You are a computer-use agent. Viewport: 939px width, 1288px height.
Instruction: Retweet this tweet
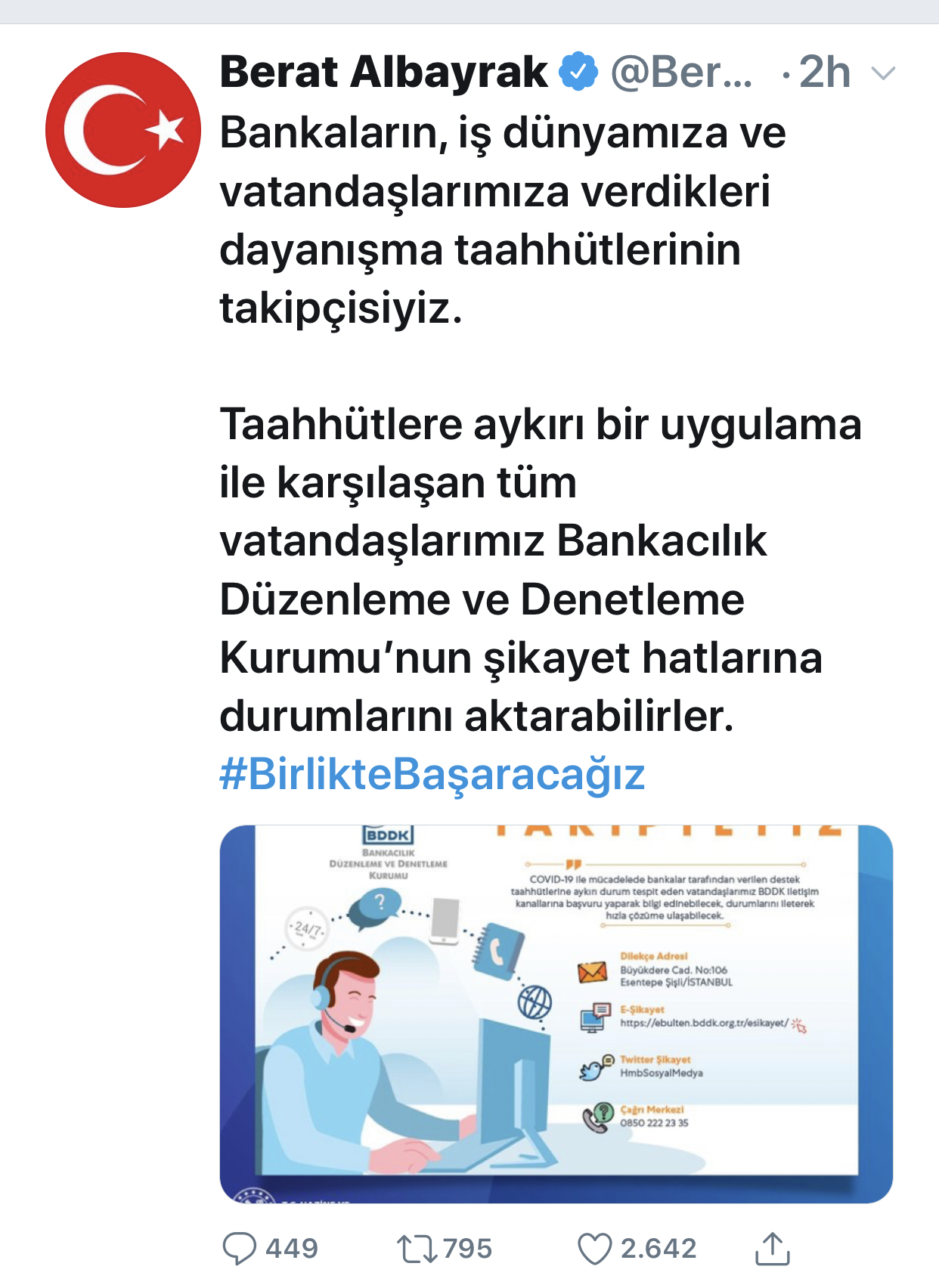[x=417, y=1248]
